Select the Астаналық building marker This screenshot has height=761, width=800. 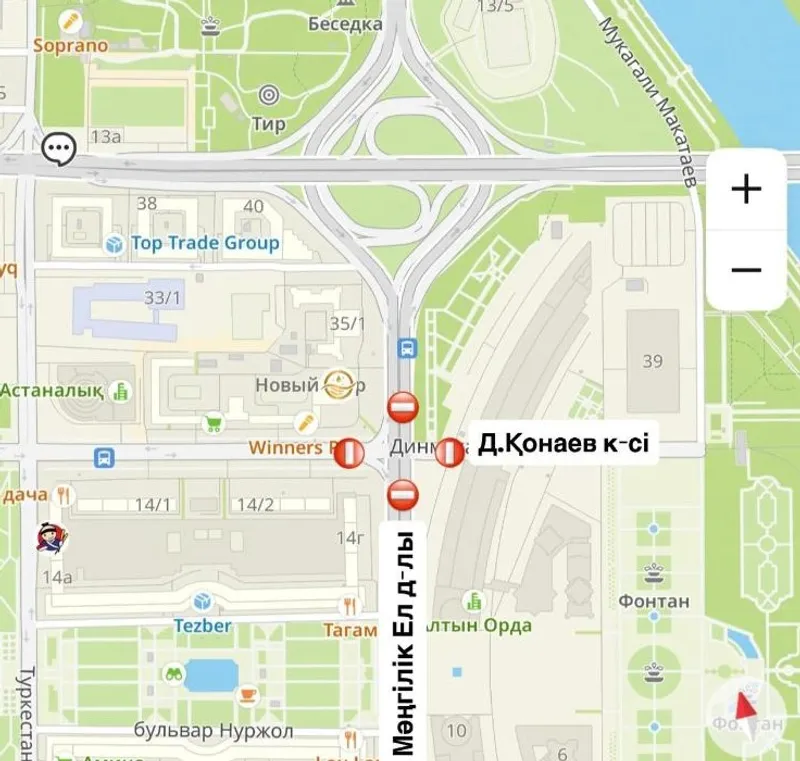pos(121,390)
